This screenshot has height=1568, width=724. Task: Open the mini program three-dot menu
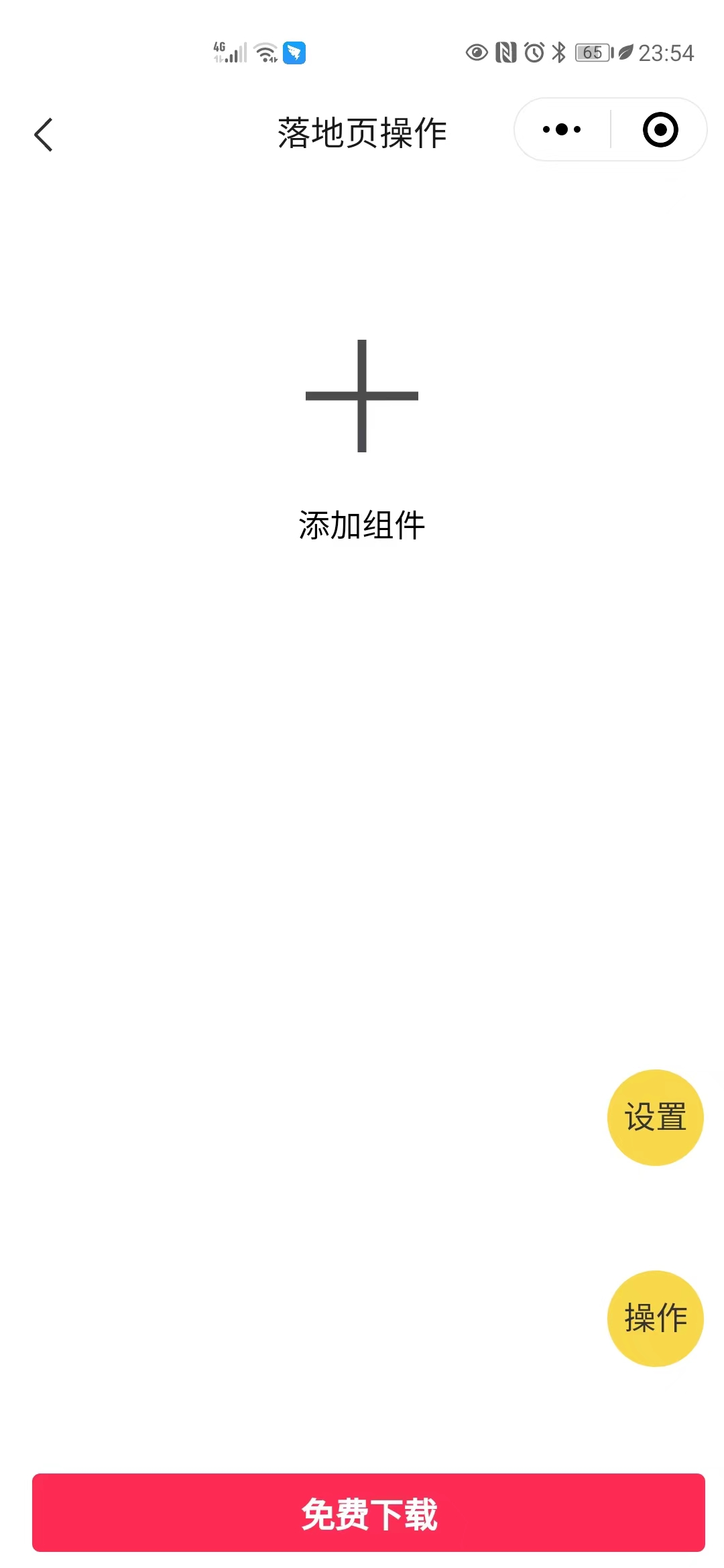(562, 129)
